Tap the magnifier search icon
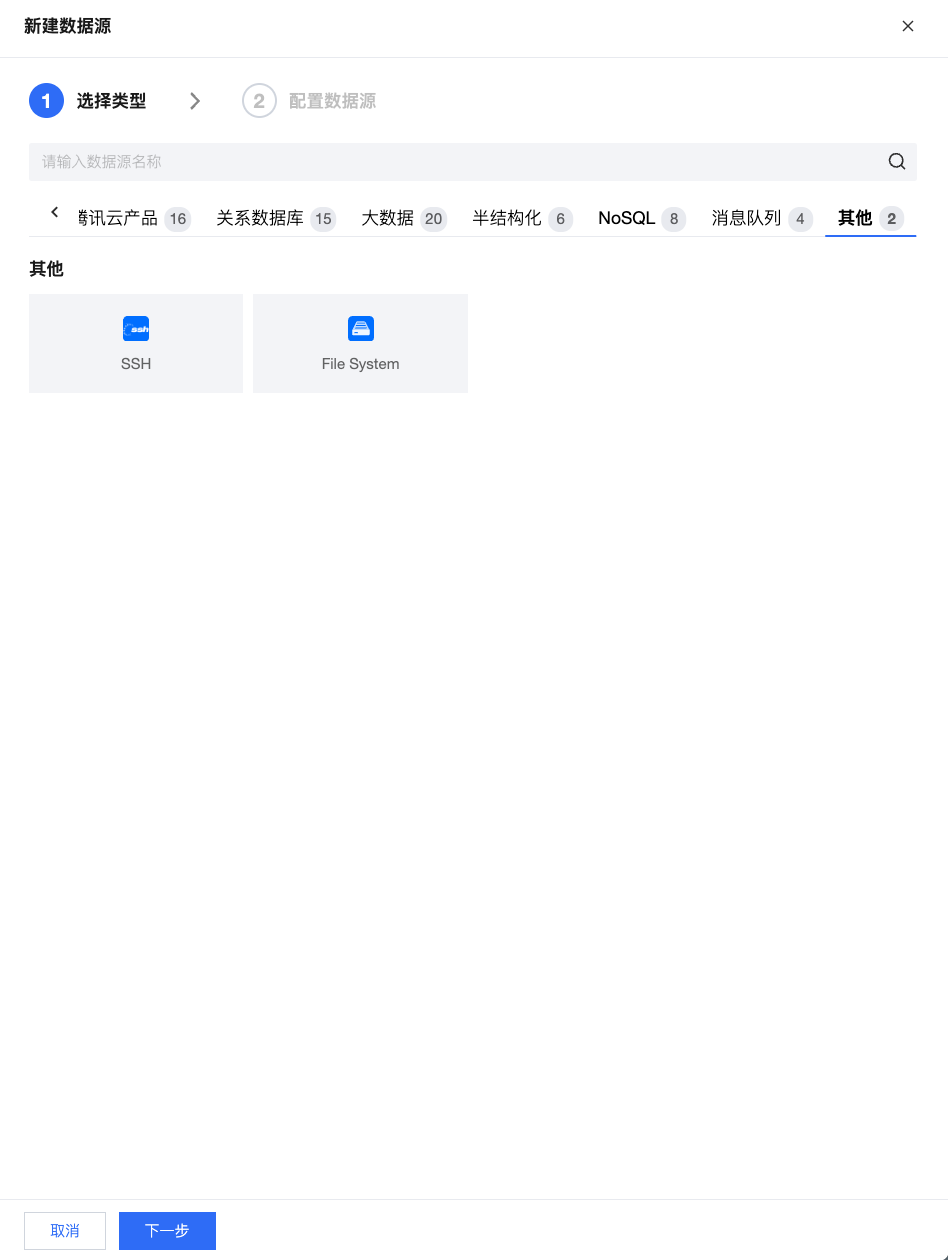 (x=897, y=162)
